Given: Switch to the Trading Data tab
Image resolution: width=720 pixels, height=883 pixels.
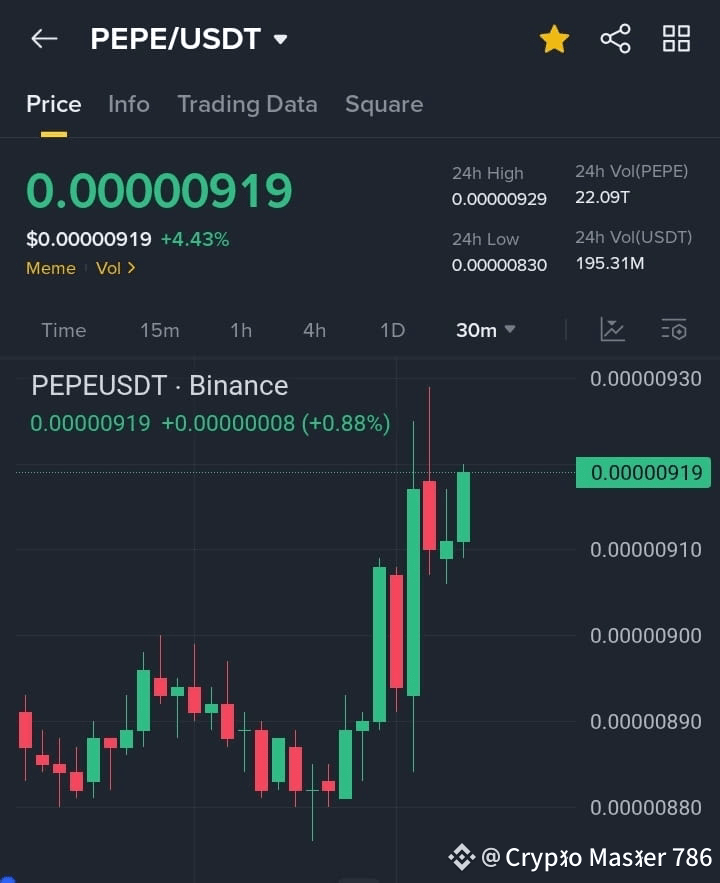Looking at the screenshot, I should click(x=247, y=104).
